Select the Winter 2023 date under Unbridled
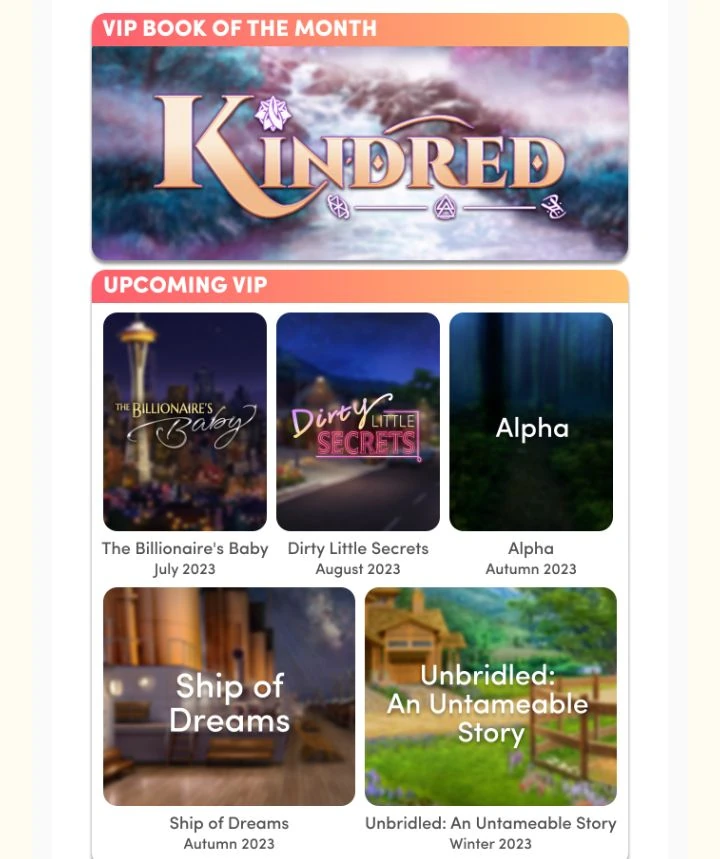720x859 pixels. pyautogui.click(x=489, y=843)
